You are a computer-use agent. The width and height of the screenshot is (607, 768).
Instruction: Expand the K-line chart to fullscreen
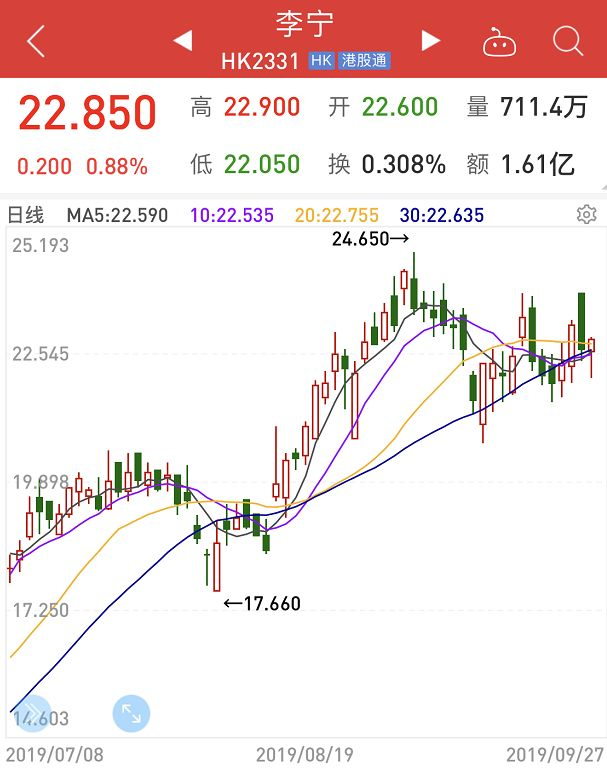pyautogui.click(x=131, y=713)
